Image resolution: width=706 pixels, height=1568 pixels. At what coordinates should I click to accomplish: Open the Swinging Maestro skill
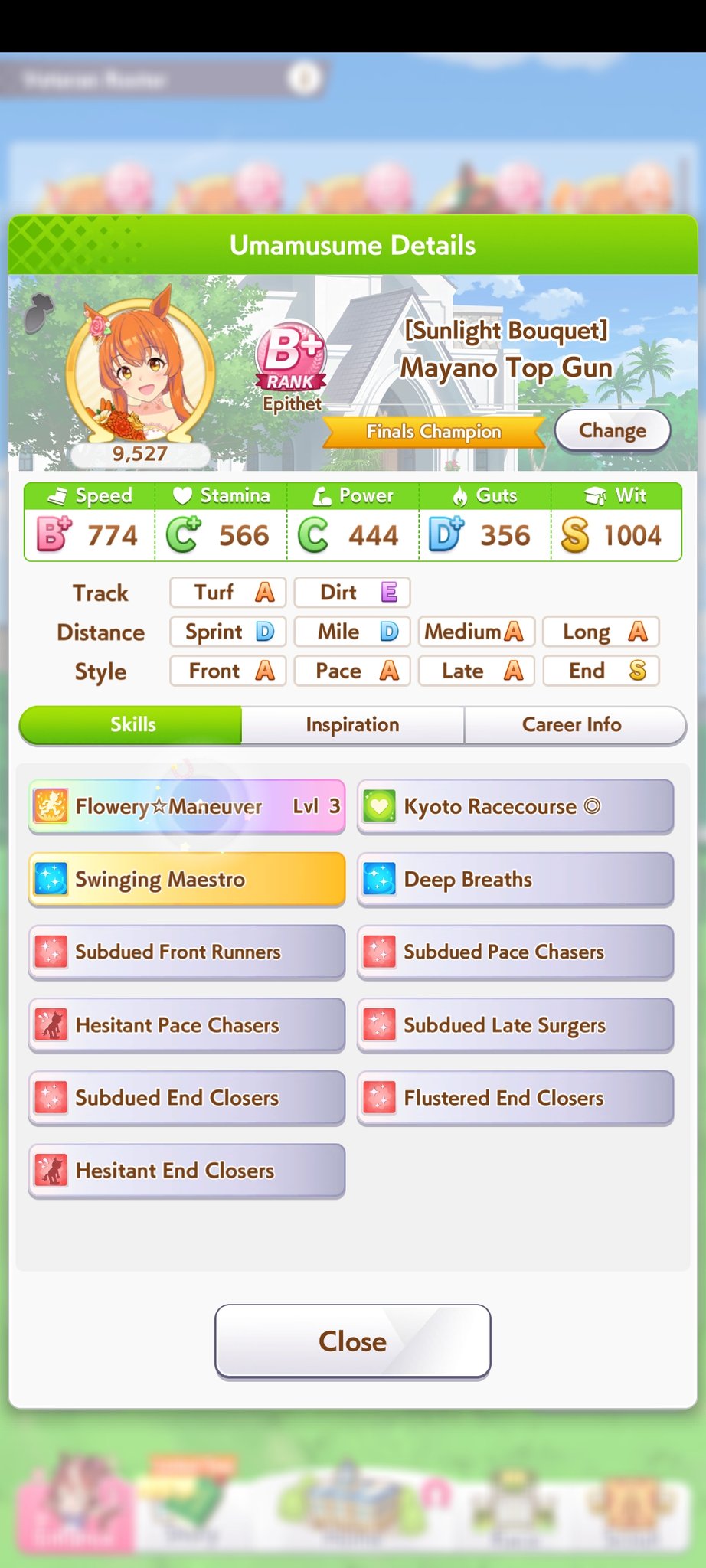(187, 879)
